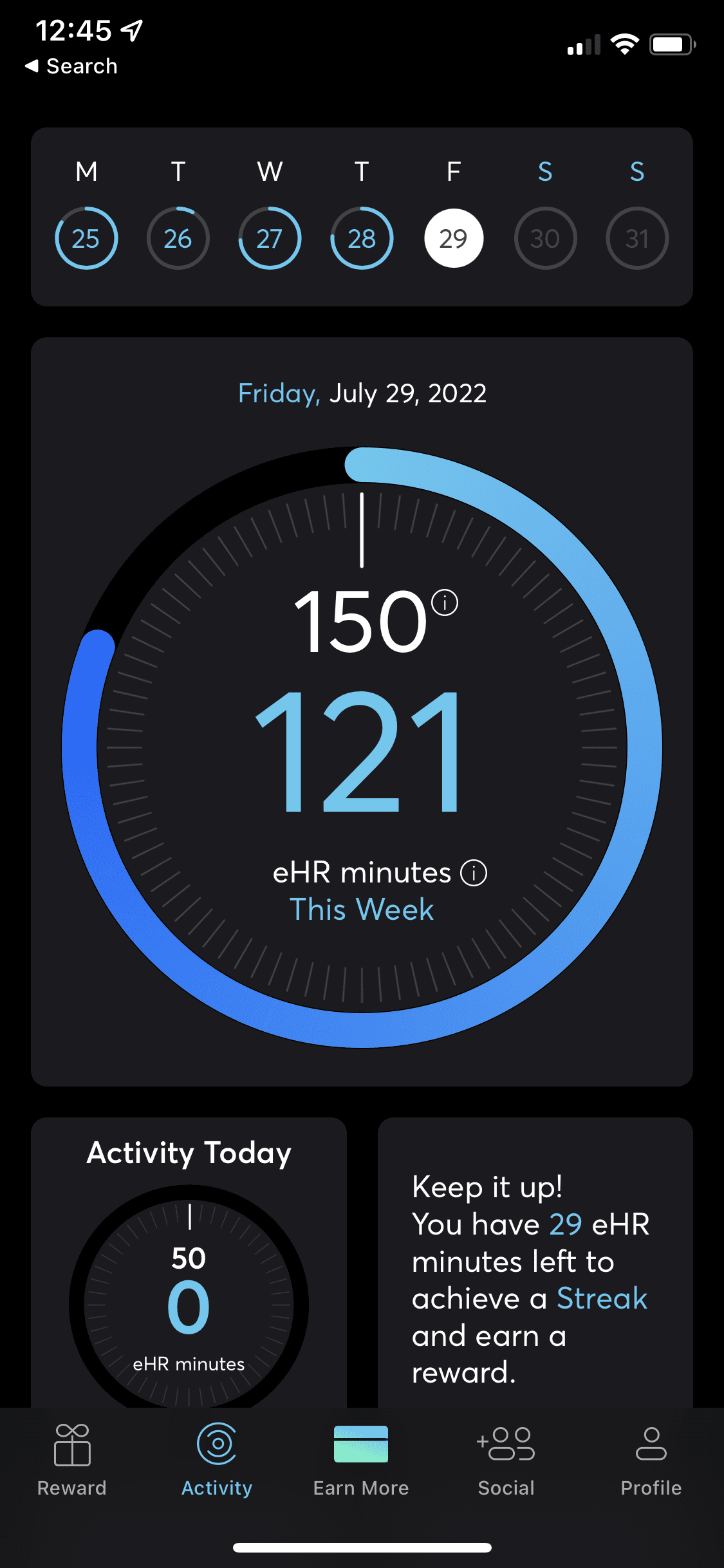Choose Wednesday the 27th
Image resolution: width=724 pixels, height=1568 pixels.
pyautogui.click(x=270, y=238)
